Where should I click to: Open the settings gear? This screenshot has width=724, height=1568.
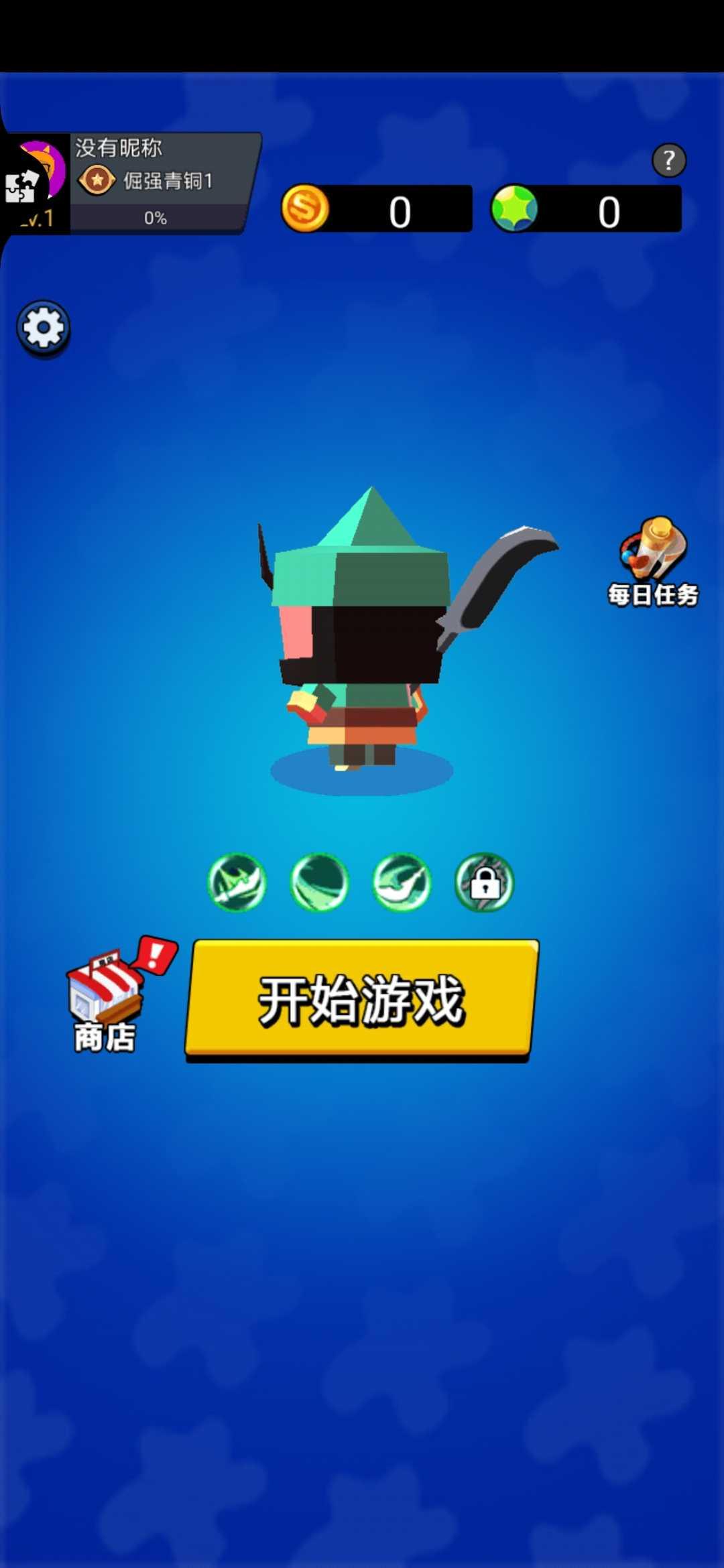(43, 328)
